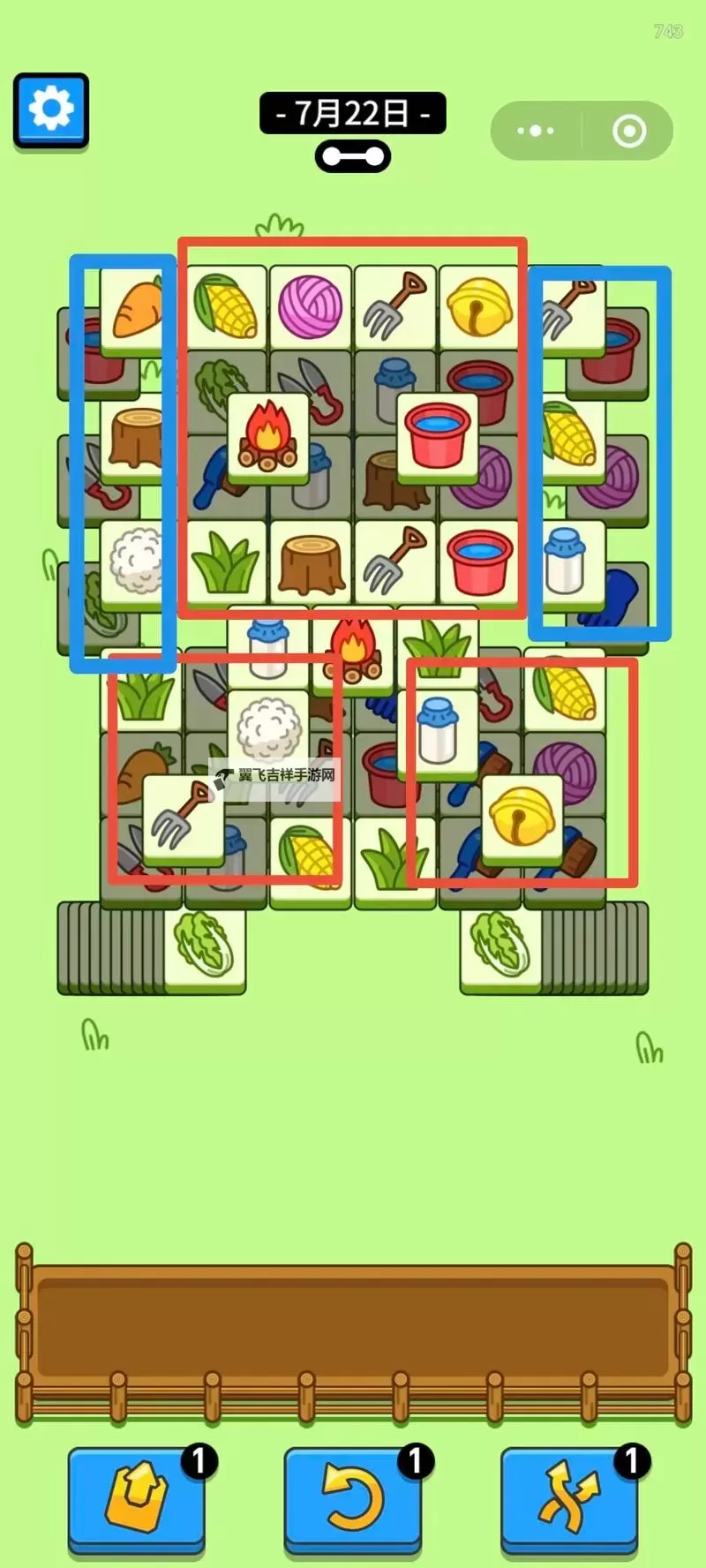Undo the last move
This screenshot has width=706, height=1568.
pos(352,1498)
